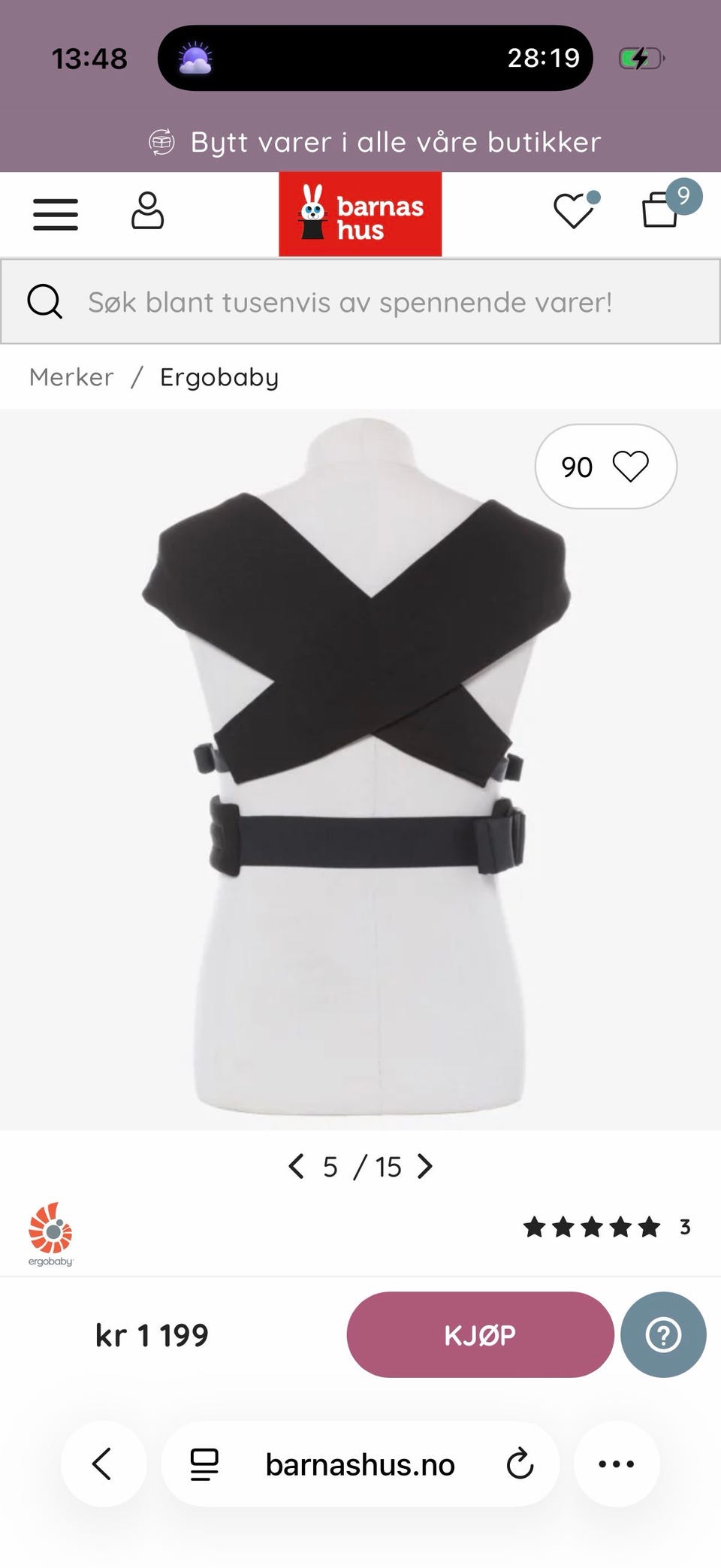Go back with the browser back arrow
Viewport: 721px width, 1568px height.
[x=103, y=1464]
